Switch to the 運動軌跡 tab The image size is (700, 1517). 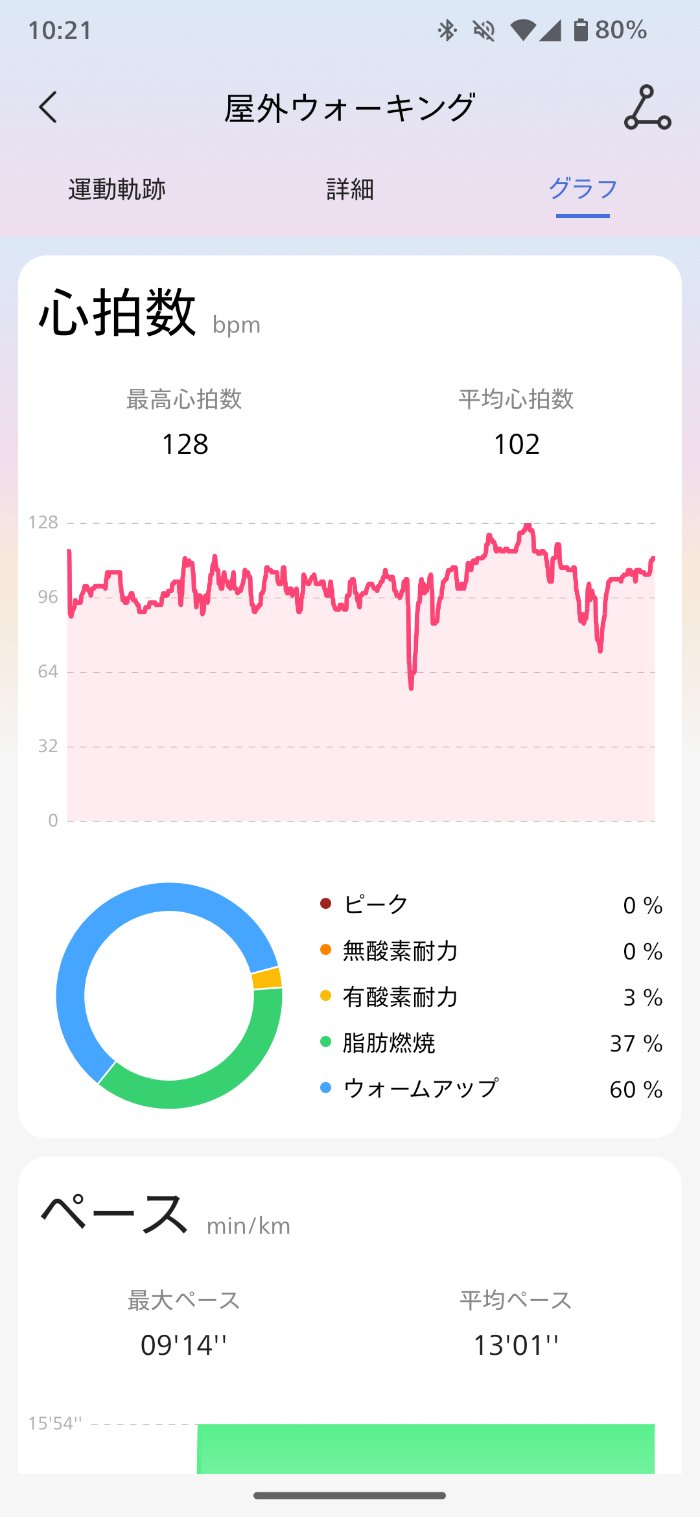(117, 189)
